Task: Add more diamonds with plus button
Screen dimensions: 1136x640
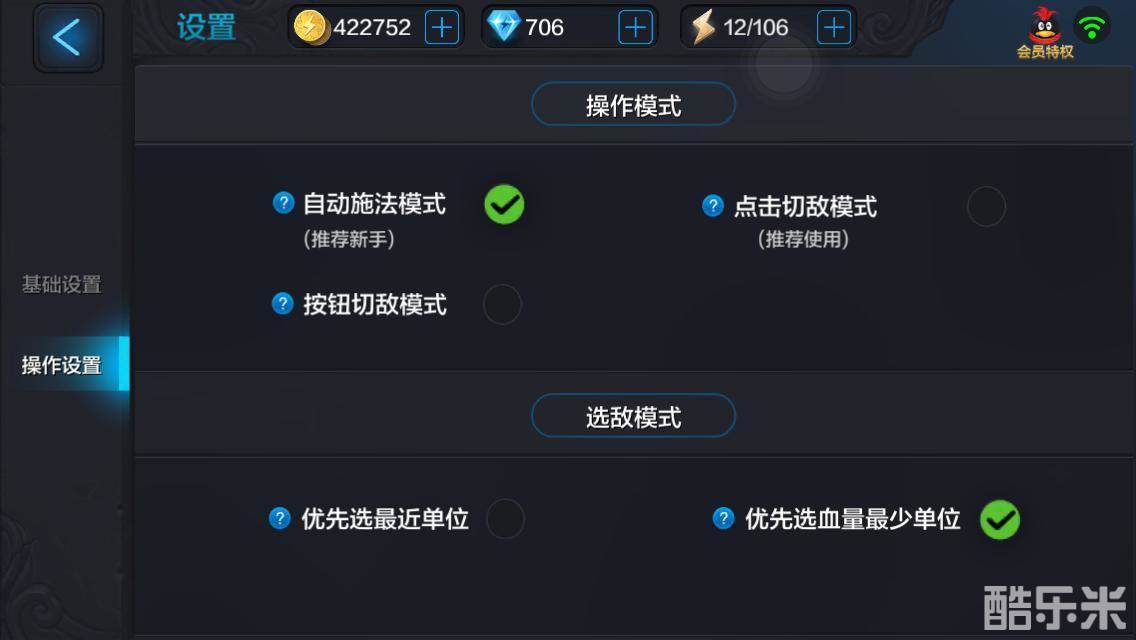Action: click(635, 27)
